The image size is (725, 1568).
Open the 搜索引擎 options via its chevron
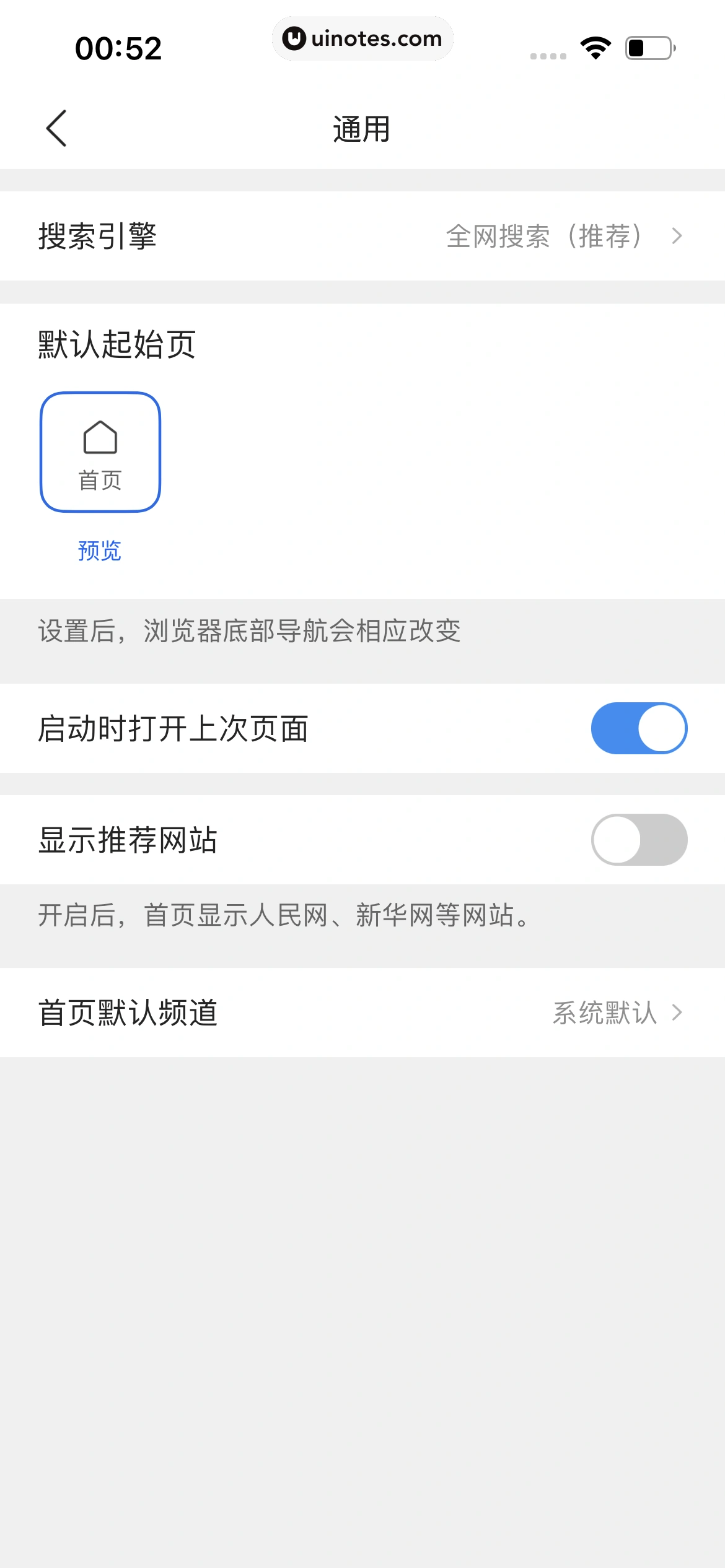point(676,236)
